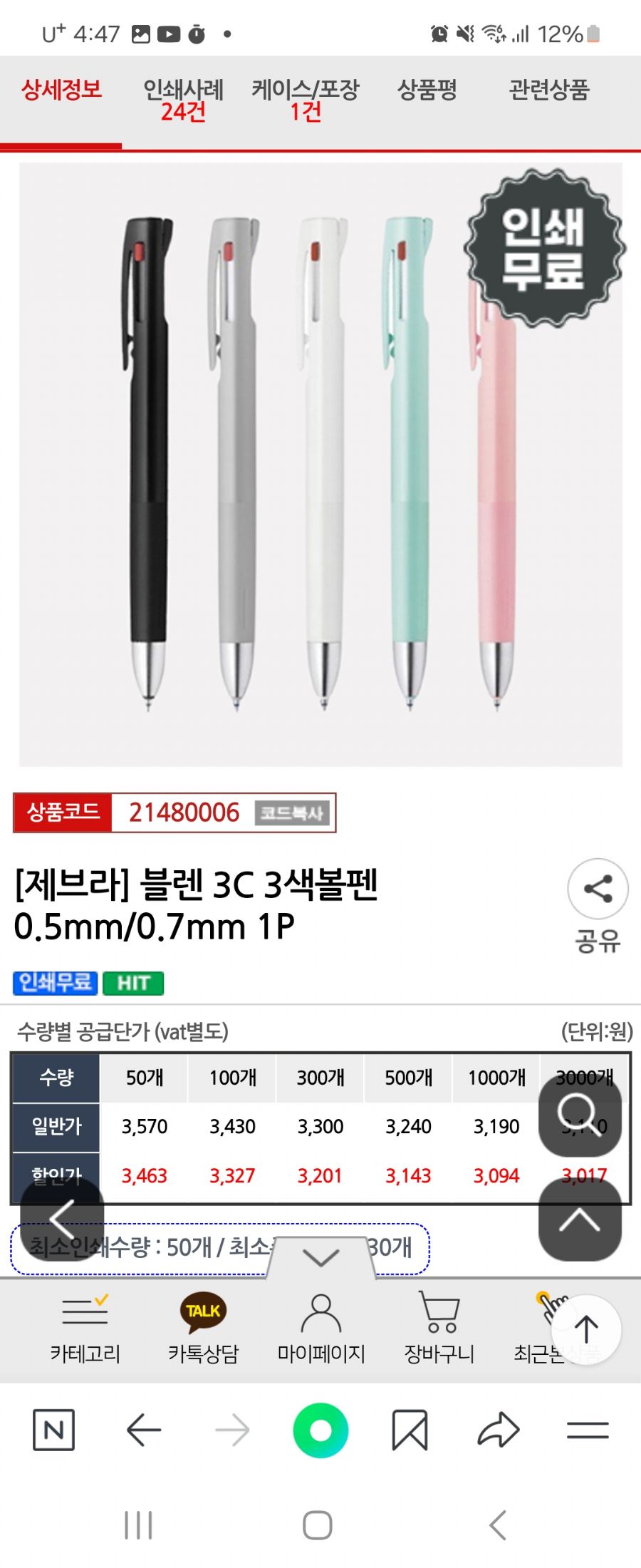The image size is (641, 1568).
Task: Open the floating search magnifier
Action: pyautogui.click(x=580, y=1115)
